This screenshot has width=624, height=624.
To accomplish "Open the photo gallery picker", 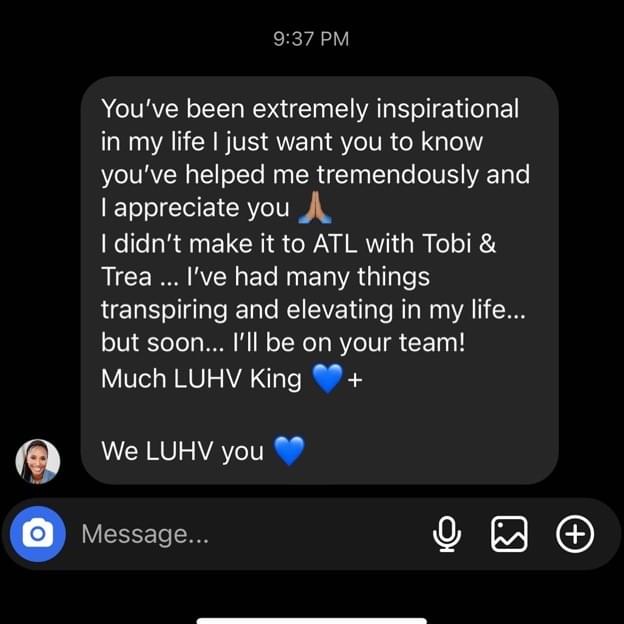I will point(508,535).
